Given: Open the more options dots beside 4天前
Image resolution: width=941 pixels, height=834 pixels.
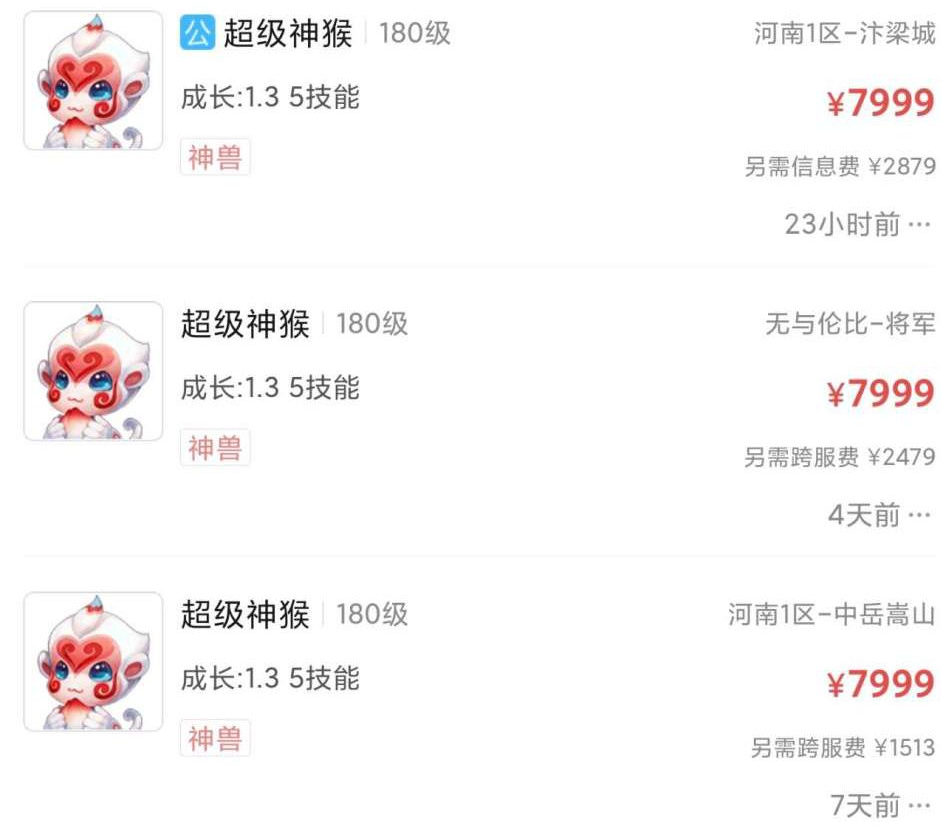Looking at the screenshot, I should click(x=919, y=516).
